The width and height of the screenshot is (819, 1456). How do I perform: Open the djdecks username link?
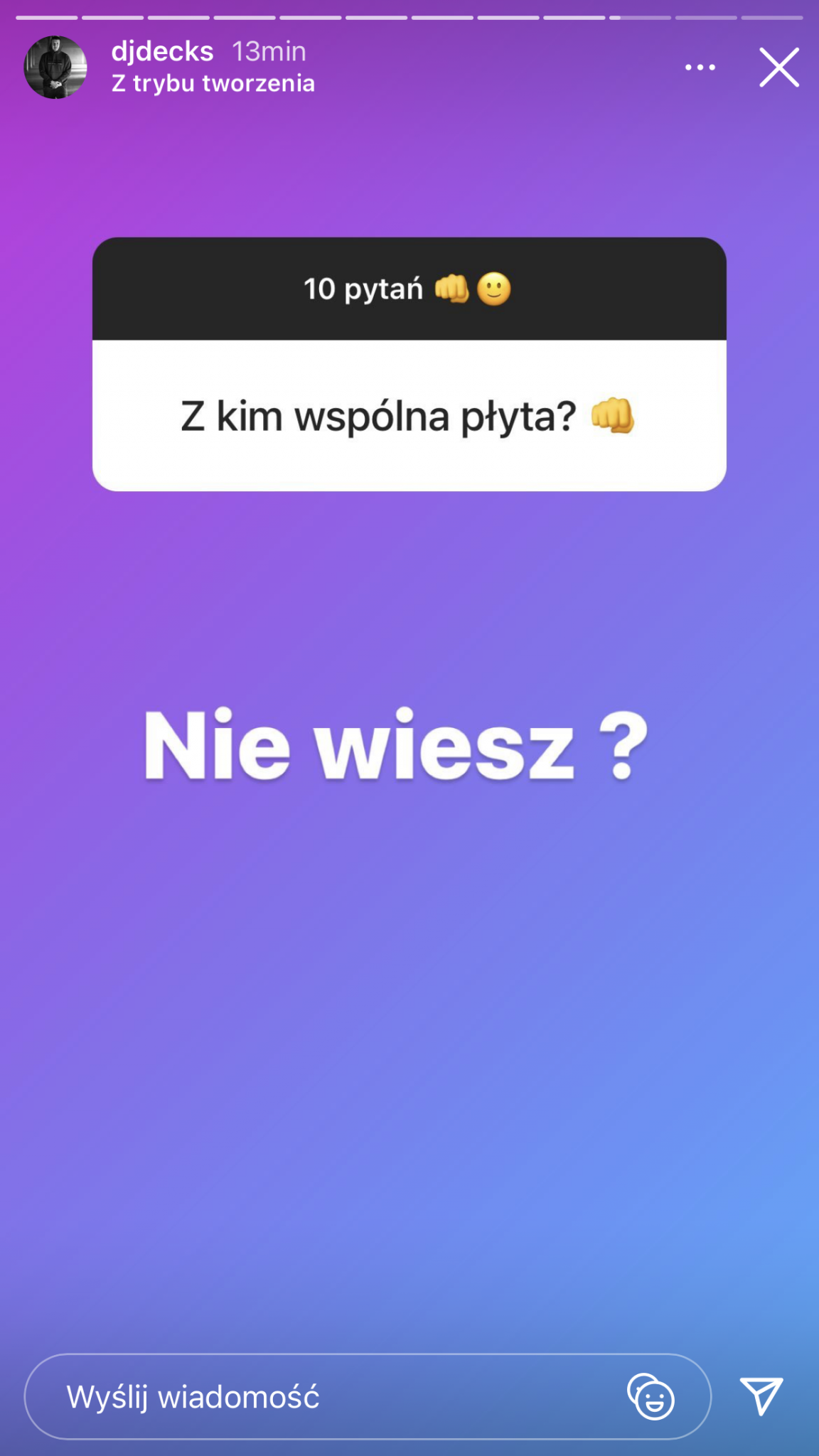[x=162, y=51]
